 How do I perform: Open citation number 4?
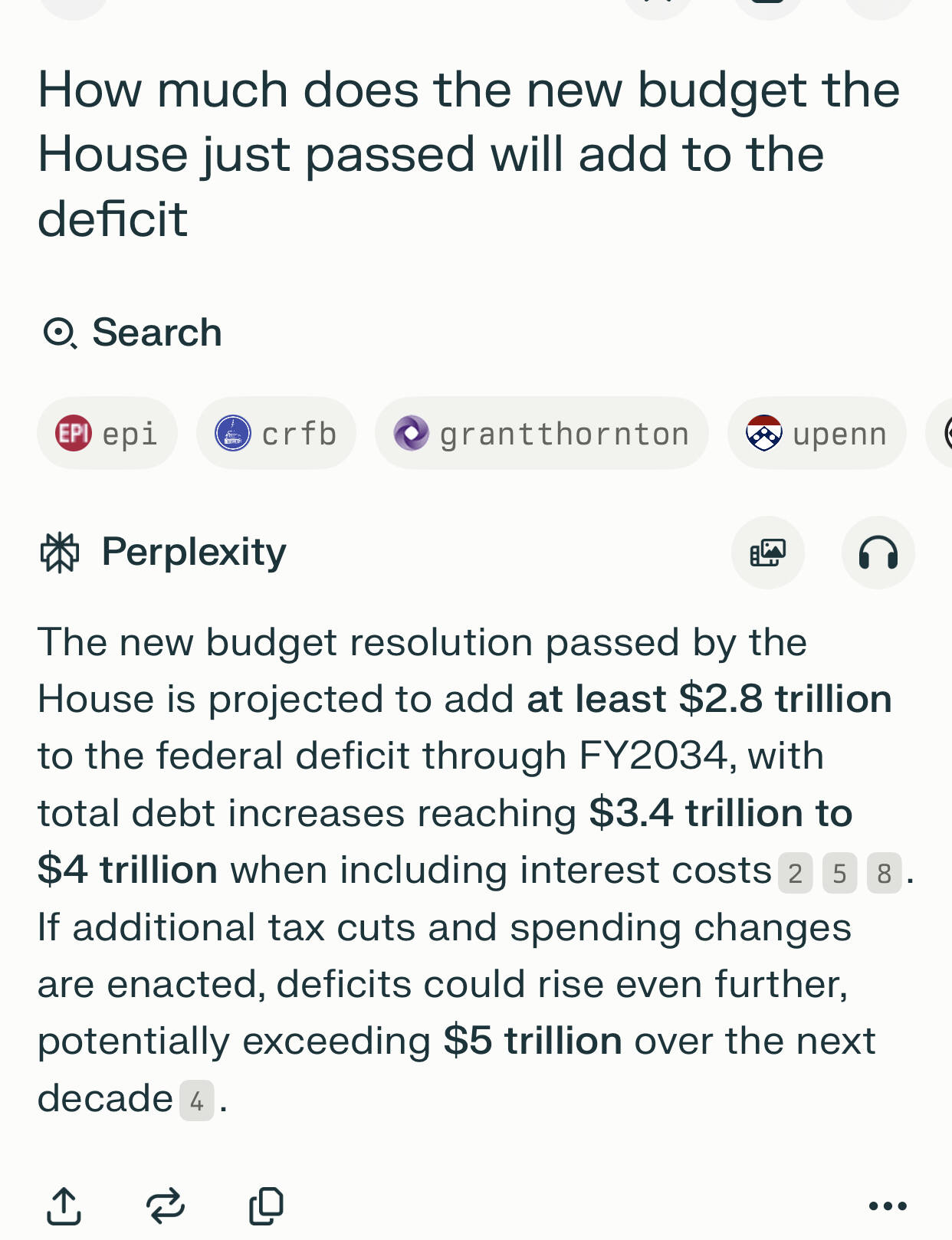coord(197,1101)
